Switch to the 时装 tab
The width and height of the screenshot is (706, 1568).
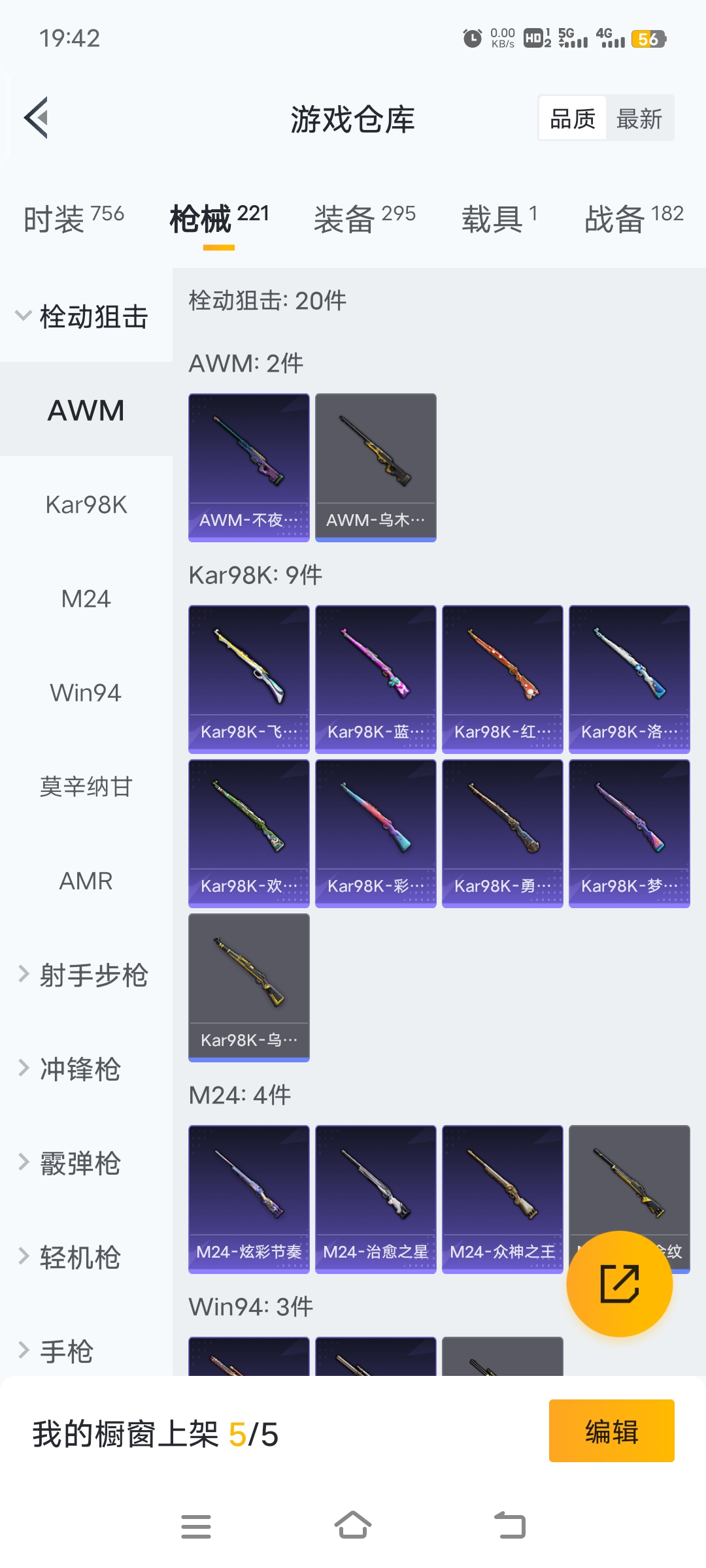(x=73, y=218)
